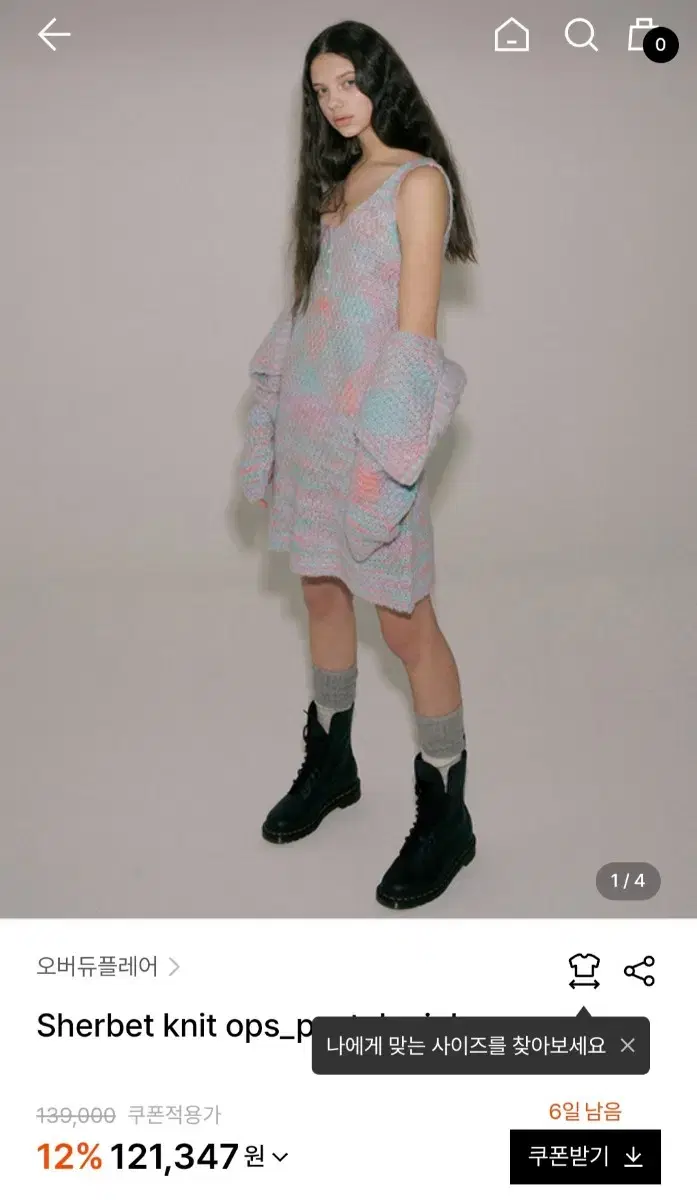Screen dimensions: 697x1200
Task: Go back using the top-left arrow
Action: coord(54,35)
